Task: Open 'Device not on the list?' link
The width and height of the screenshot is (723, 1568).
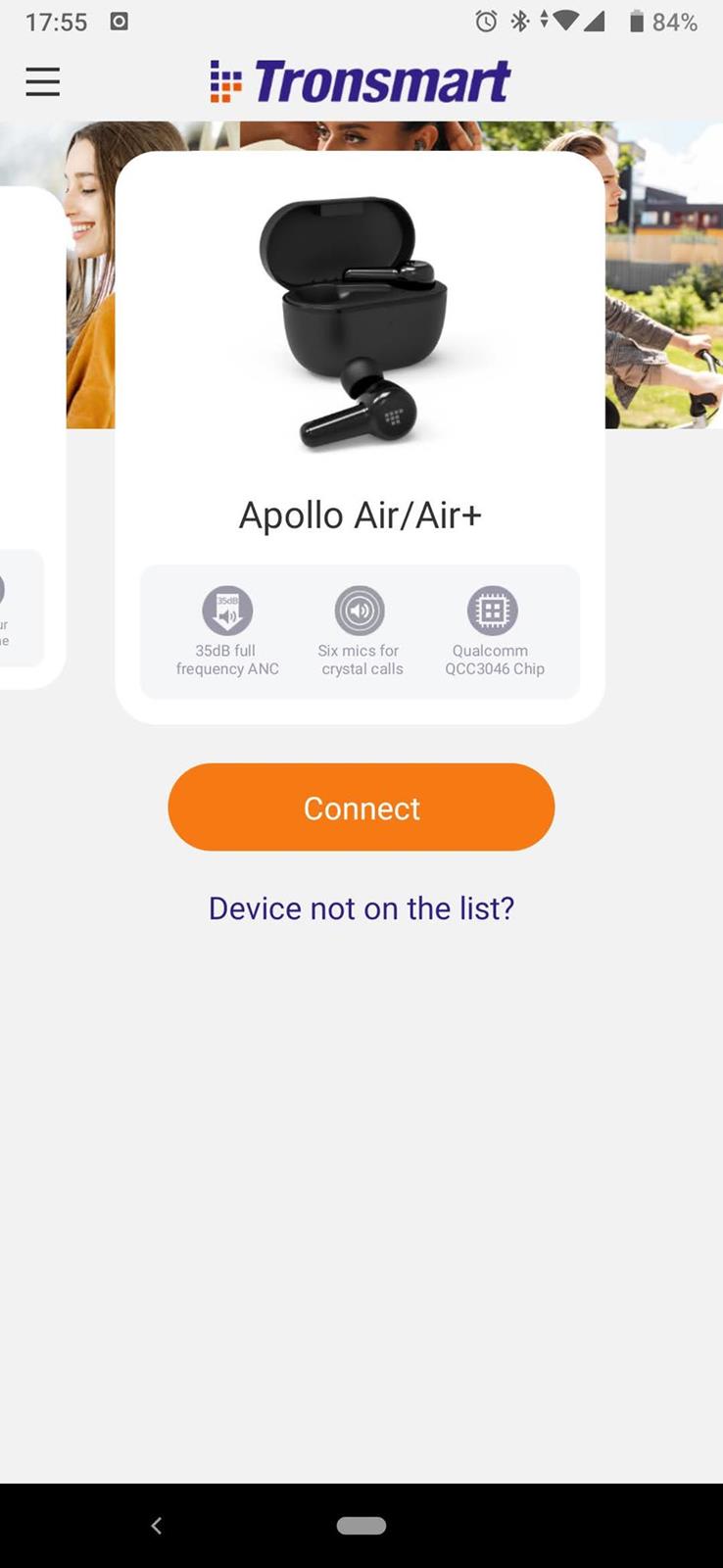Action: (361, 908)
